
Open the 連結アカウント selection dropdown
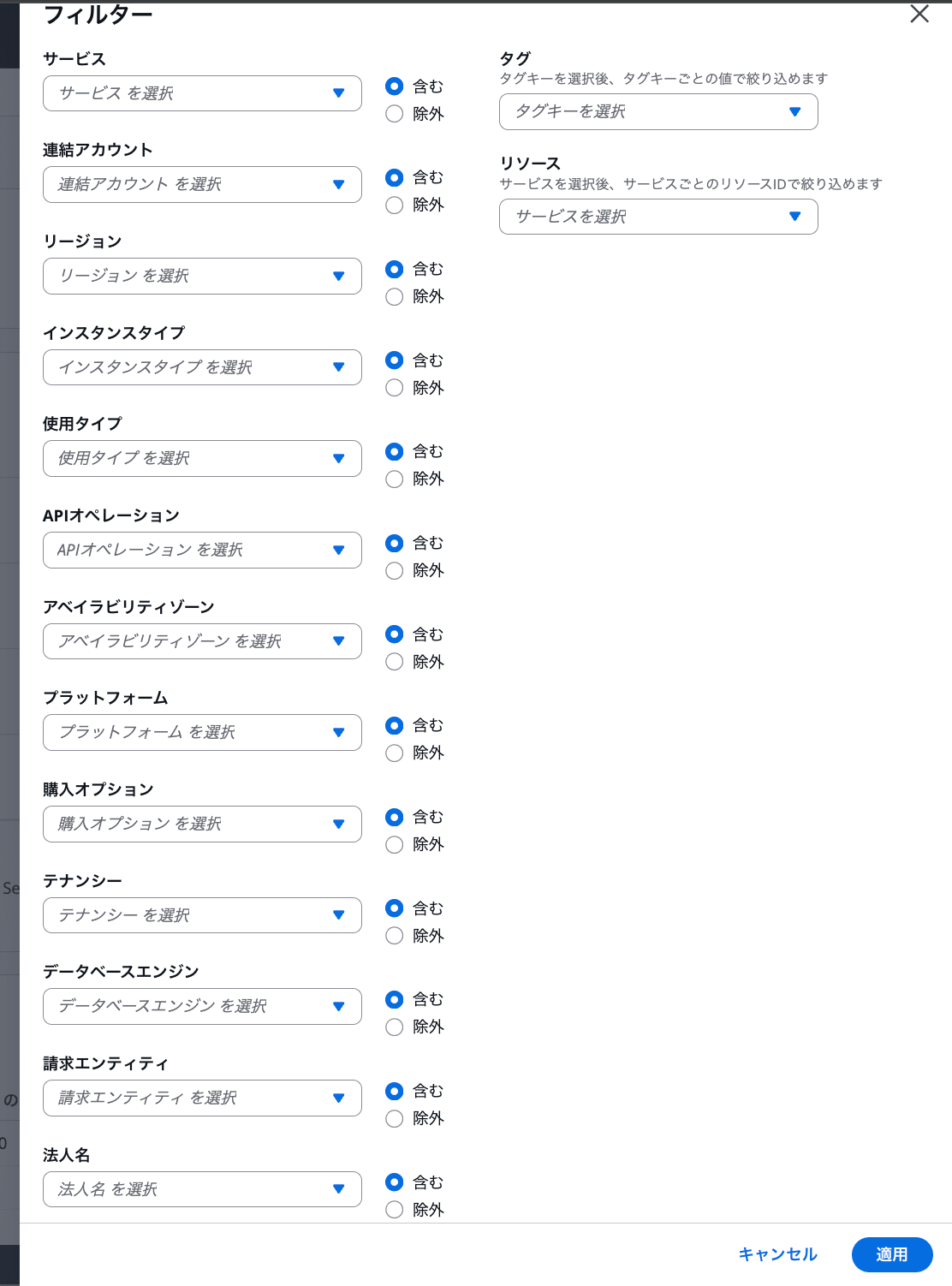pos(202,184)
